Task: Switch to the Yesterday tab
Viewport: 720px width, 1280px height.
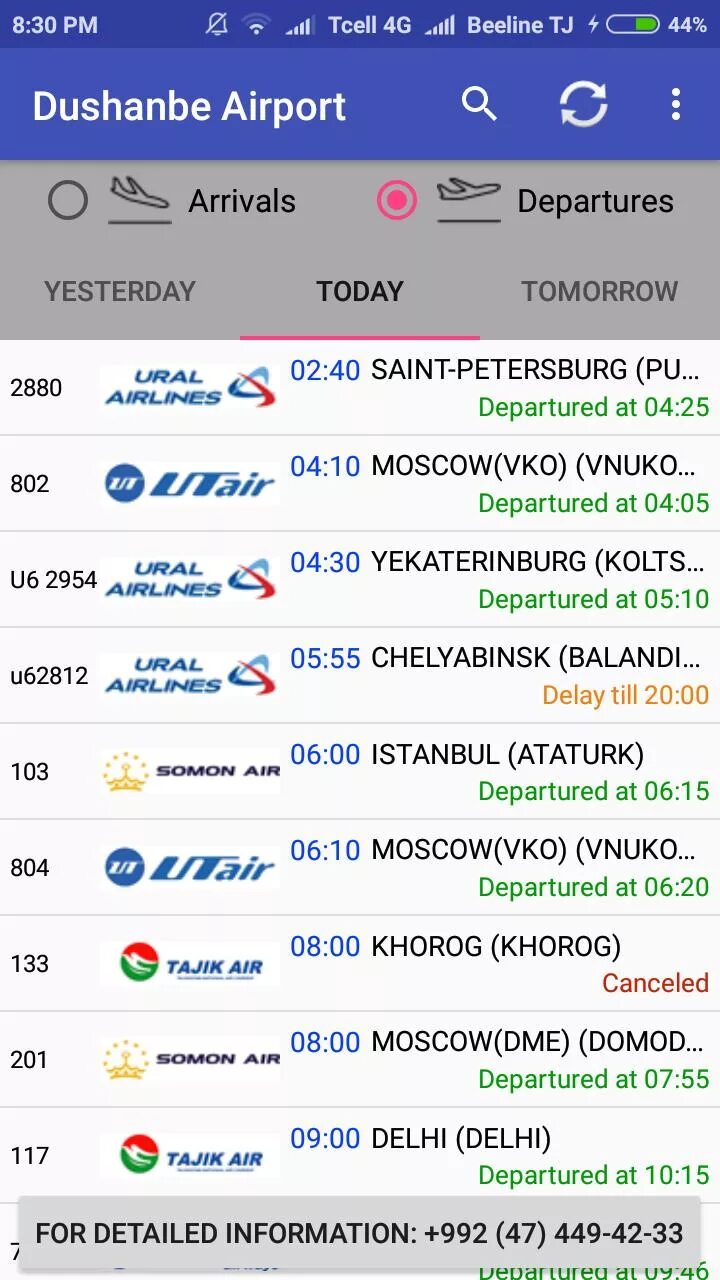Action: pos(120,291)
